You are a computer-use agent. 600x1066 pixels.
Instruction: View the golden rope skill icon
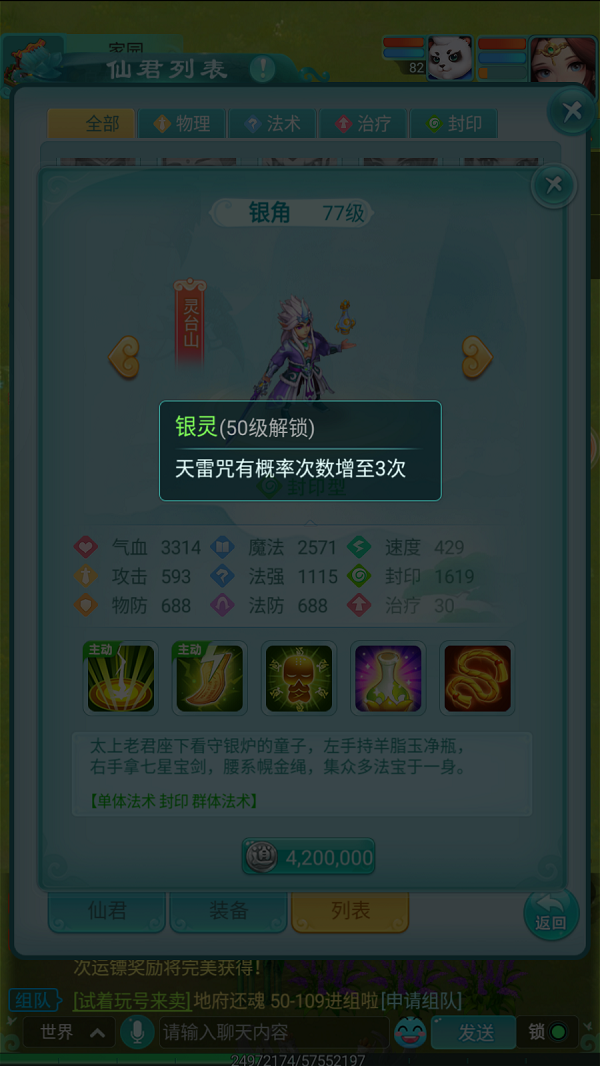(477, 677)
